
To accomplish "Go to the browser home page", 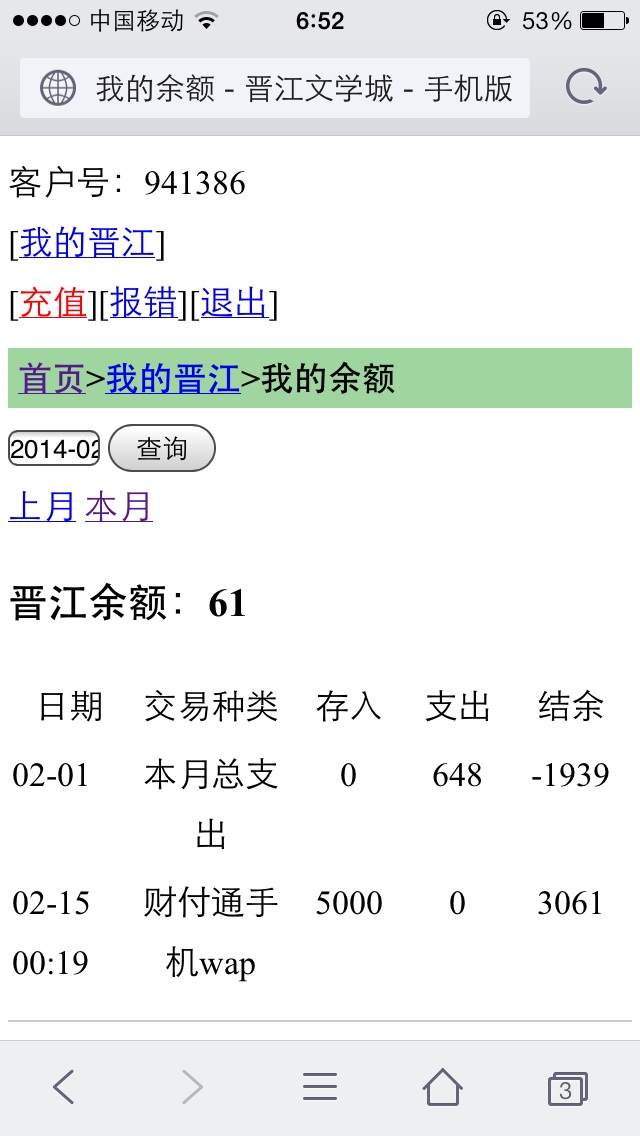I will pos(443,1087).
